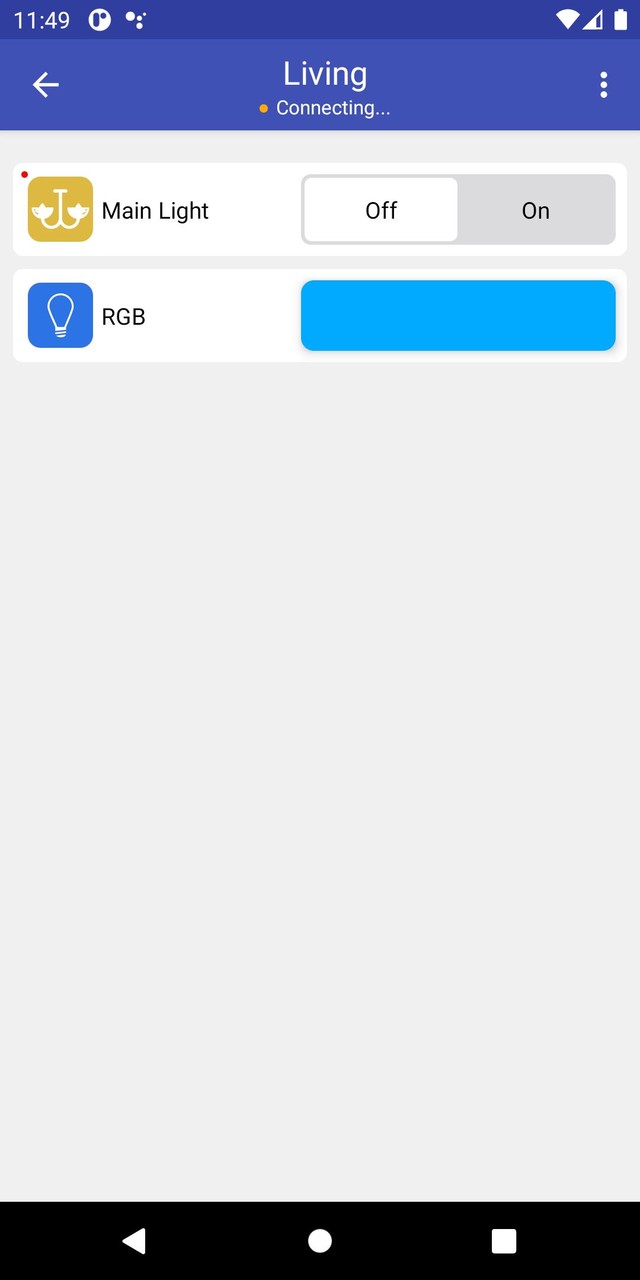Open the three-dot overflow menu

pos(603,85)
